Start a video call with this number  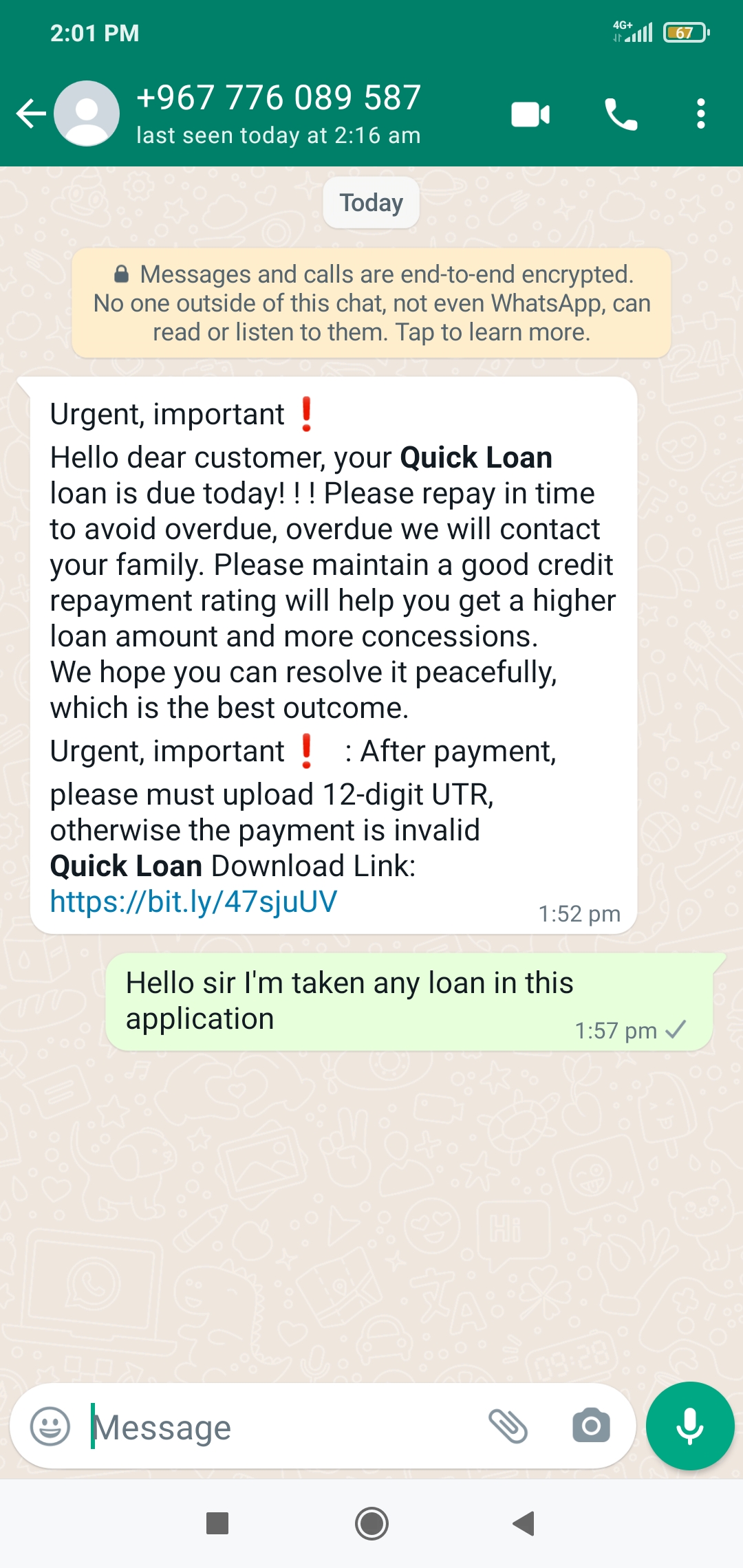tap(530, 114)
